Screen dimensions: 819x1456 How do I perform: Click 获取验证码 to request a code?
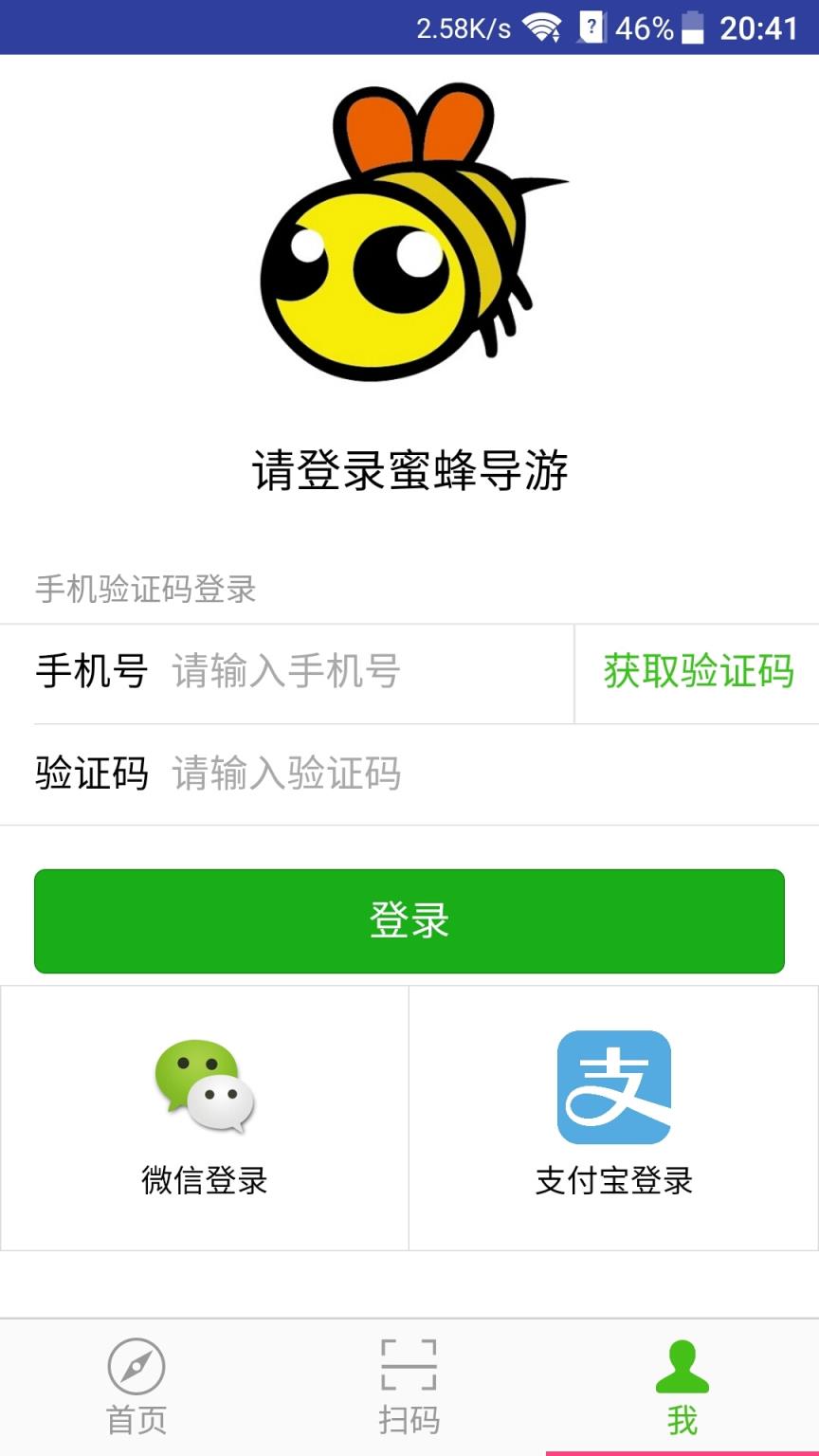[698, 671]
